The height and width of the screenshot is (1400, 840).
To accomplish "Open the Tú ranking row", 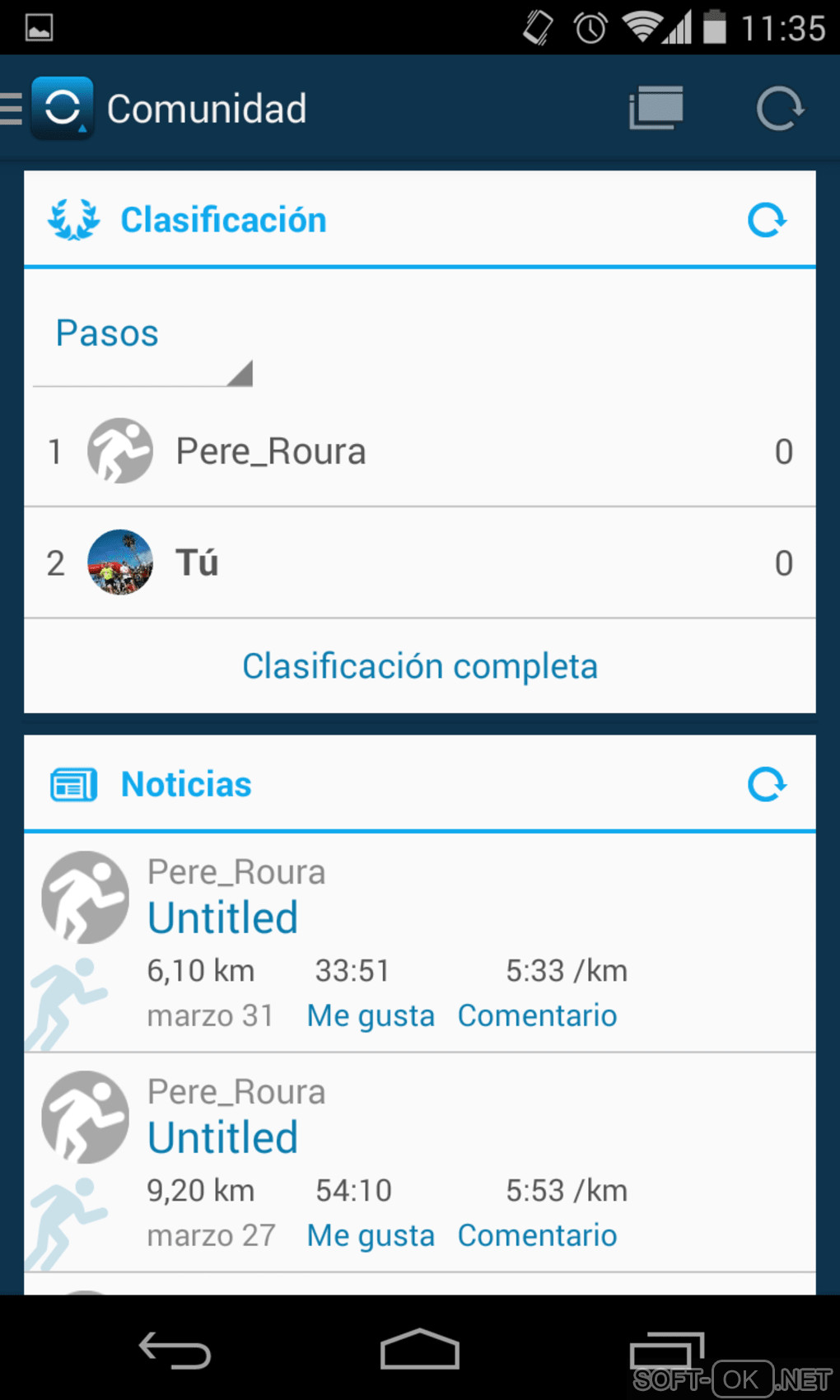I will 419,563.
